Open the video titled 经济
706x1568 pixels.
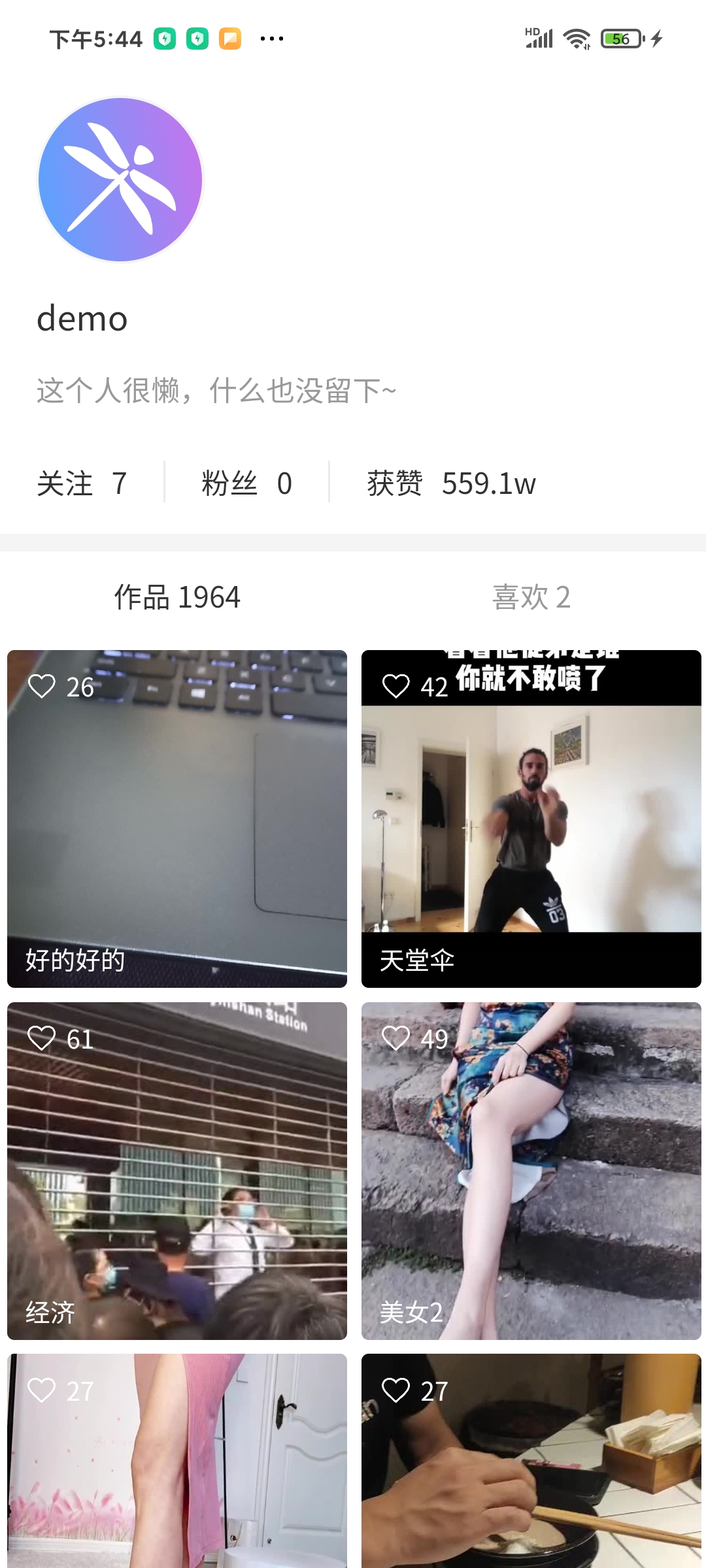(x=177, y=1171)
